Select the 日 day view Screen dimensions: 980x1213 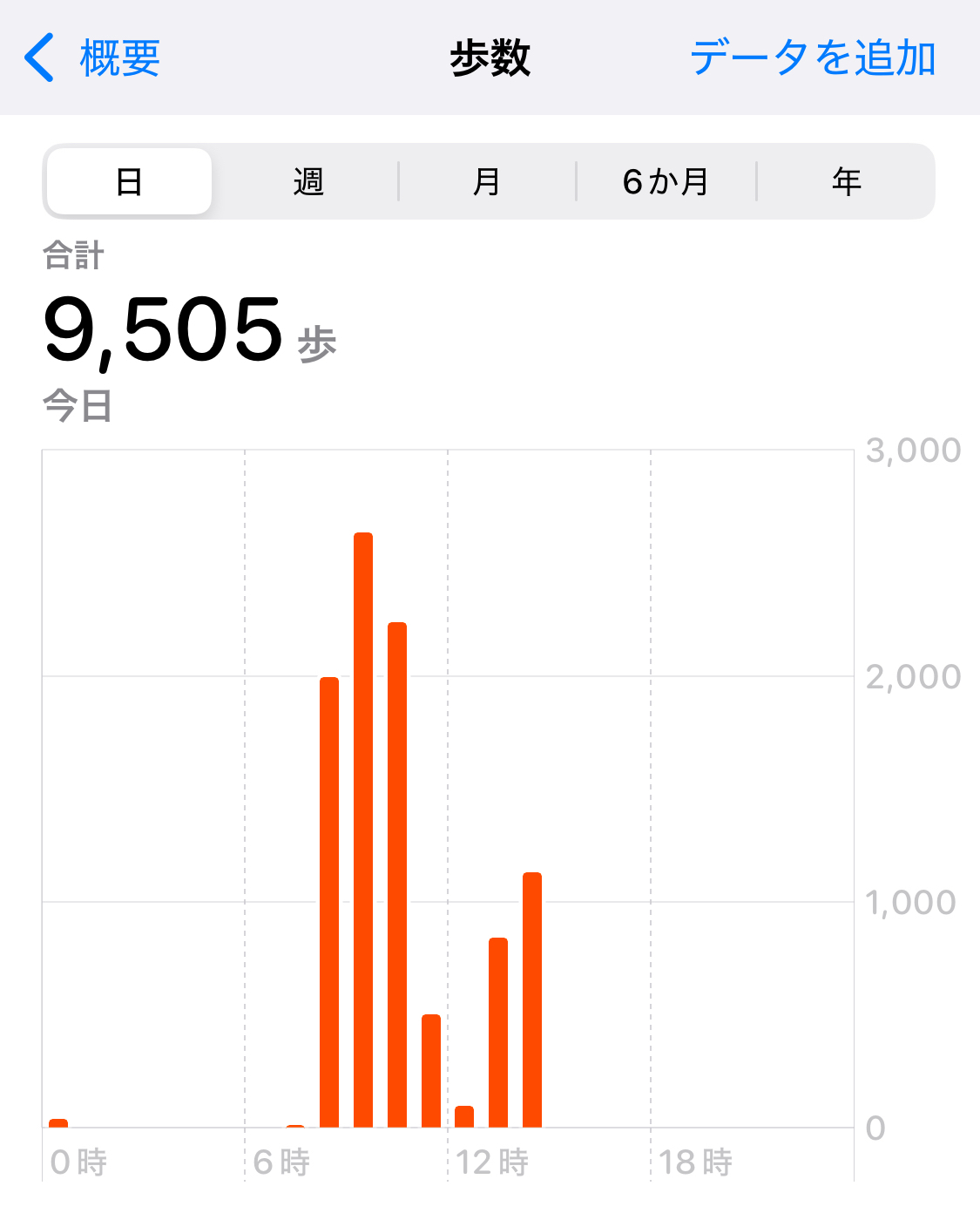pyautogui.click(x=129, y=181)
